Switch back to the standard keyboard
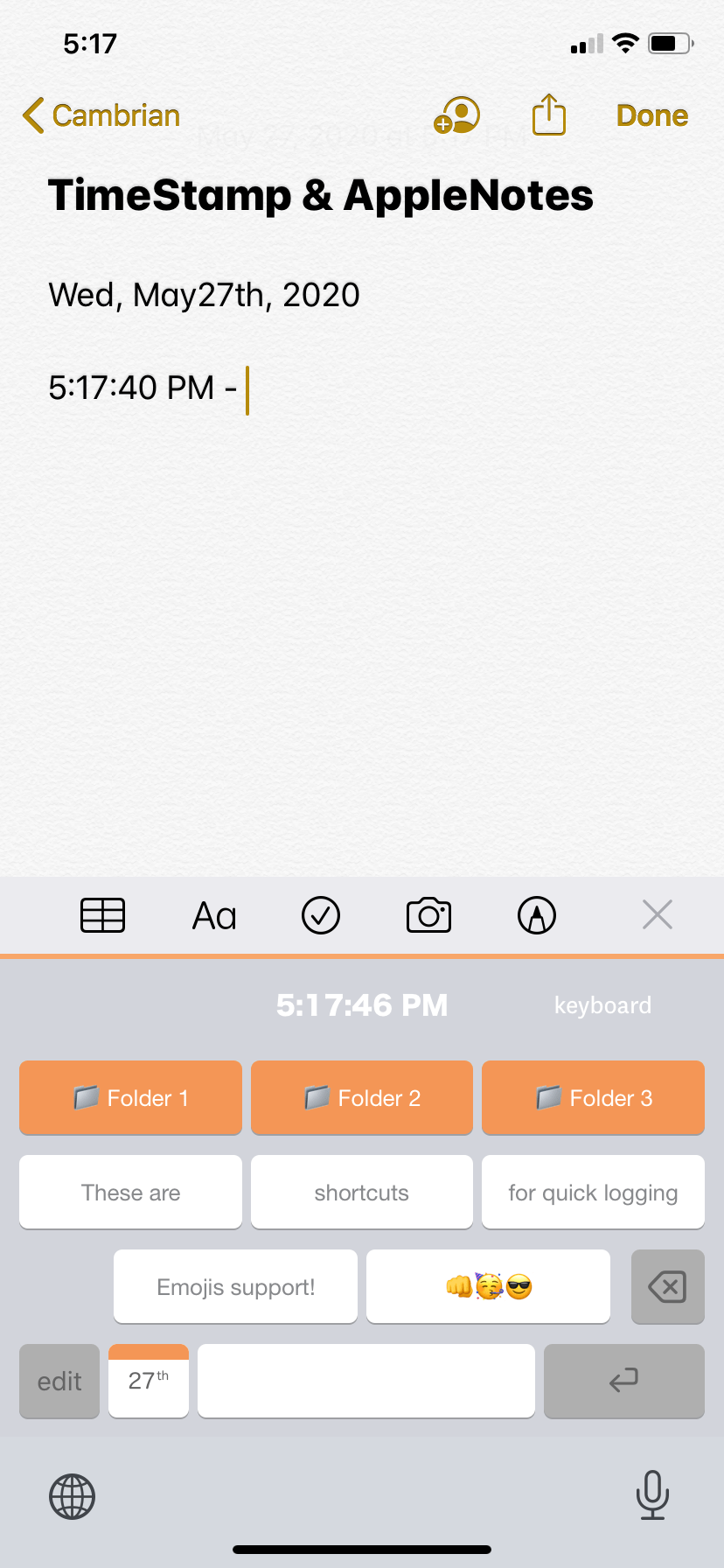Screen dimensions: 724x1568 [x=602, y=1004]
